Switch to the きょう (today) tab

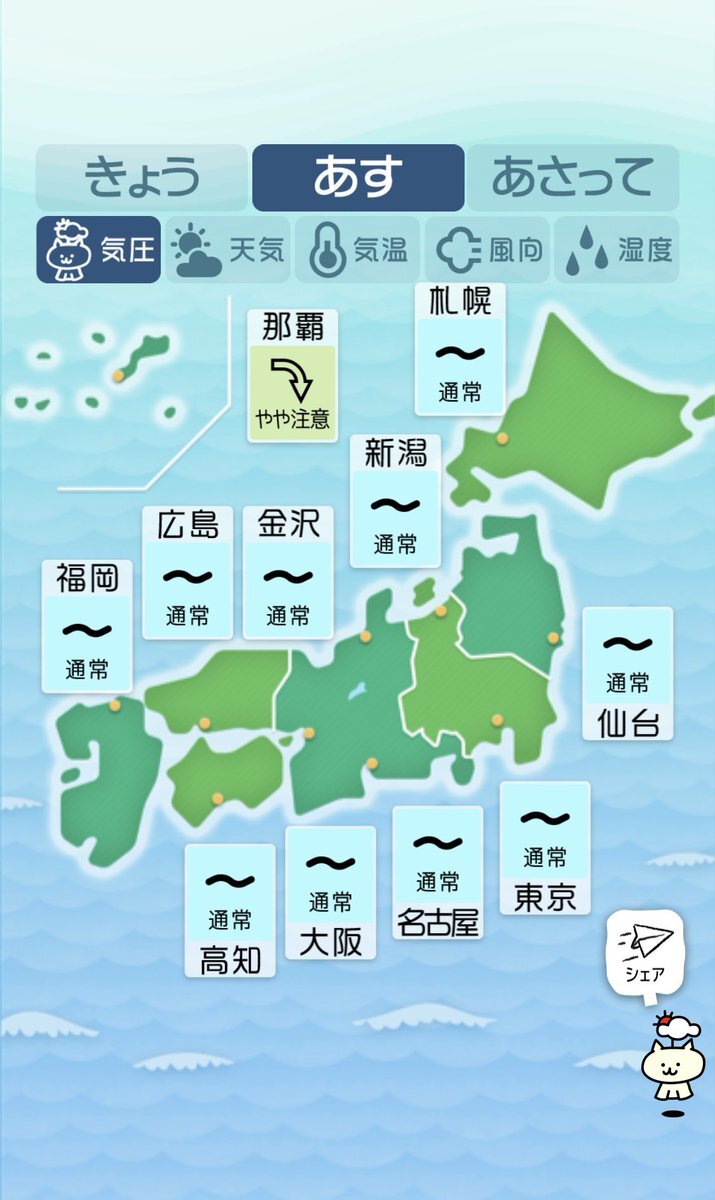click(x=141, y=178)
